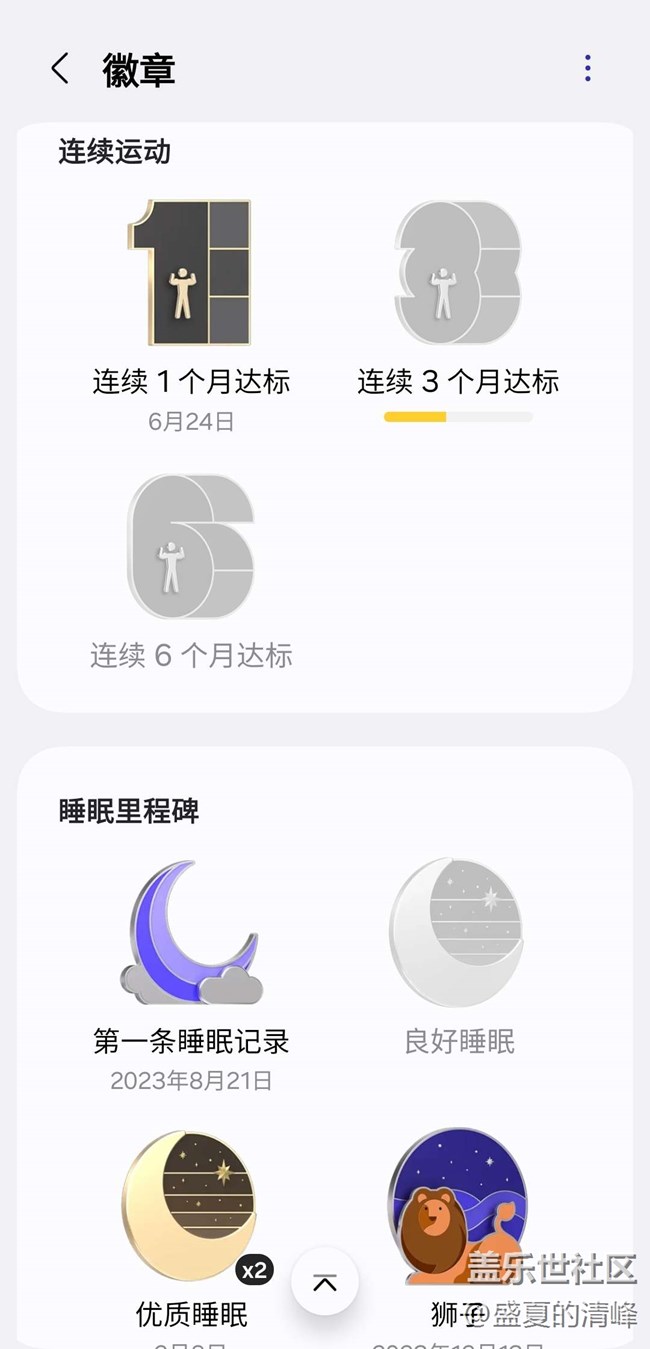650x1349 pixels.
Task: Open the three-dot overflow menu
Action: (x=587, y=68)
